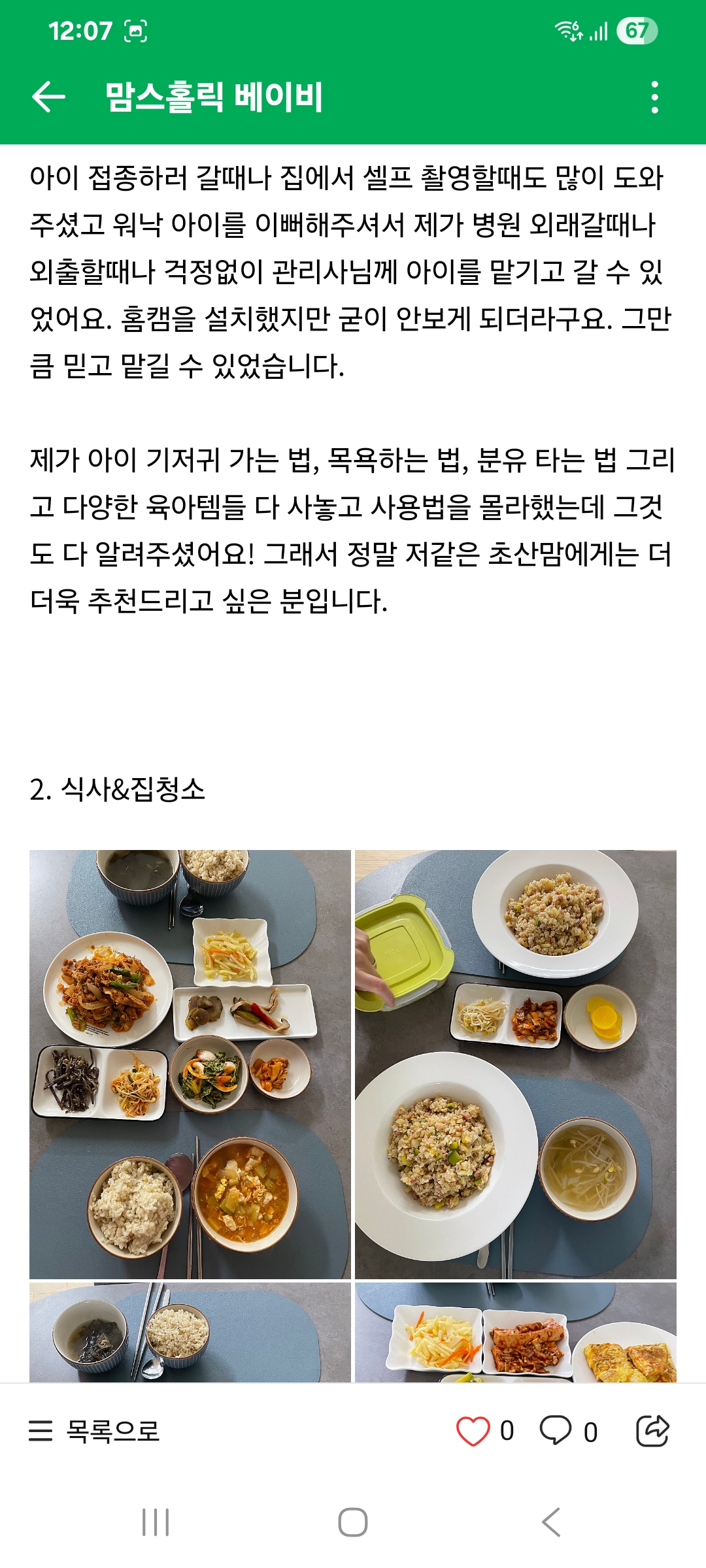The height and width of the screenshot is (1568, 706).
Task: Open recent apps from navigation bar
Action: pos(156,1522)
